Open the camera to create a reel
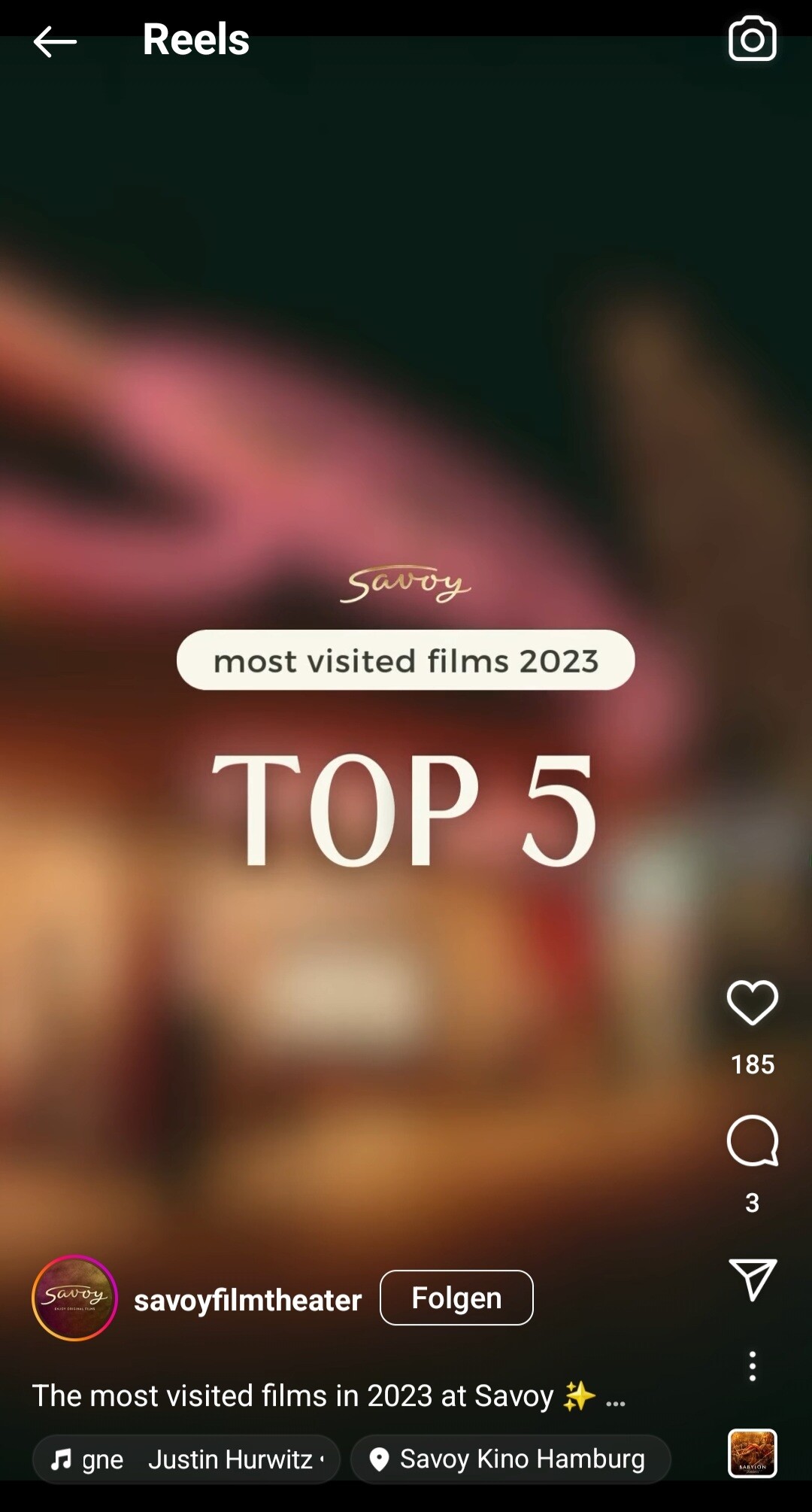 [753, 38]
